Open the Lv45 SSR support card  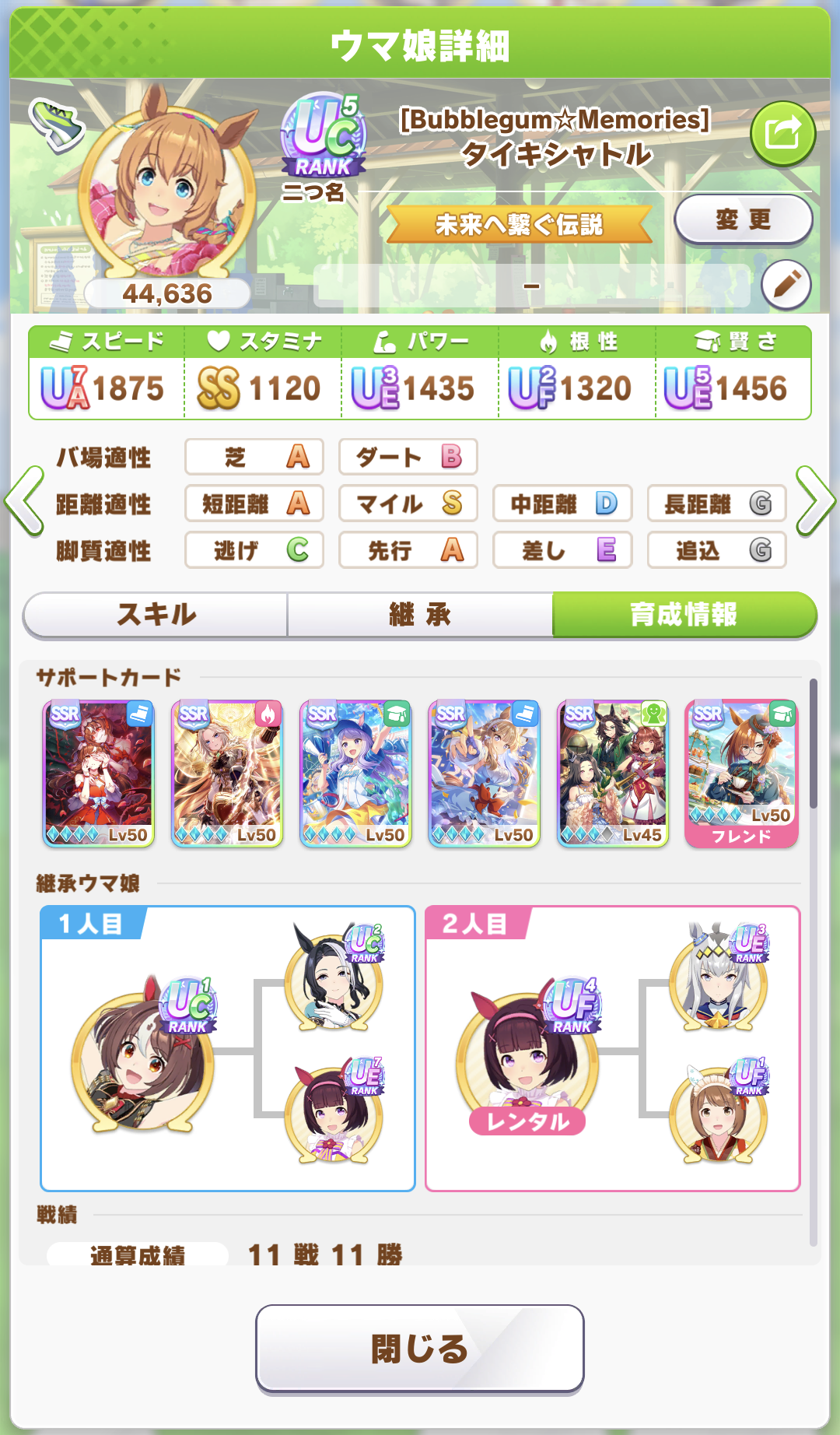[613, 773]
